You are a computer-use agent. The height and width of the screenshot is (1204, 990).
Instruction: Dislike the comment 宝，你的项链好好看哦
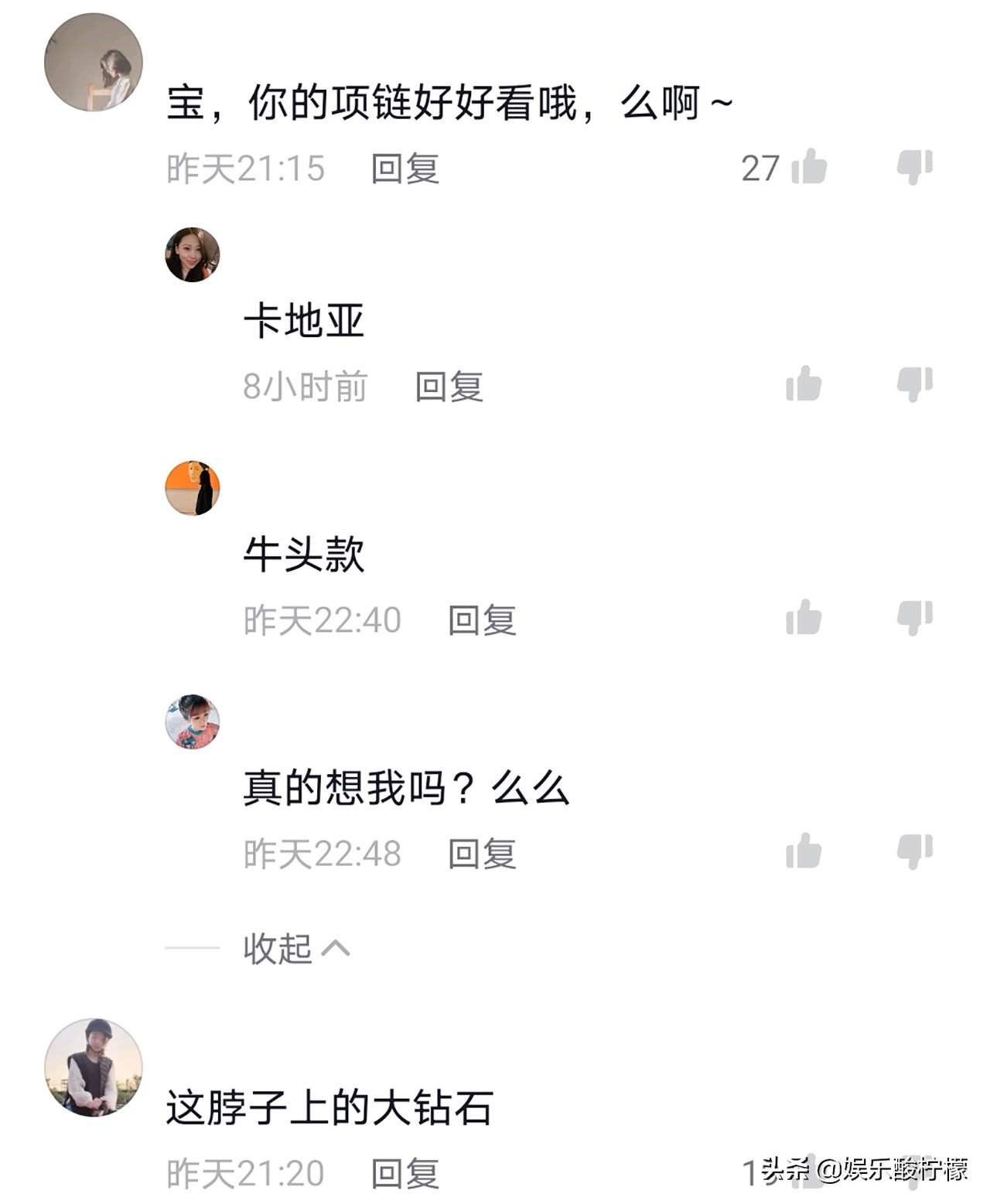pyautogui.click(x=914, y=167)
